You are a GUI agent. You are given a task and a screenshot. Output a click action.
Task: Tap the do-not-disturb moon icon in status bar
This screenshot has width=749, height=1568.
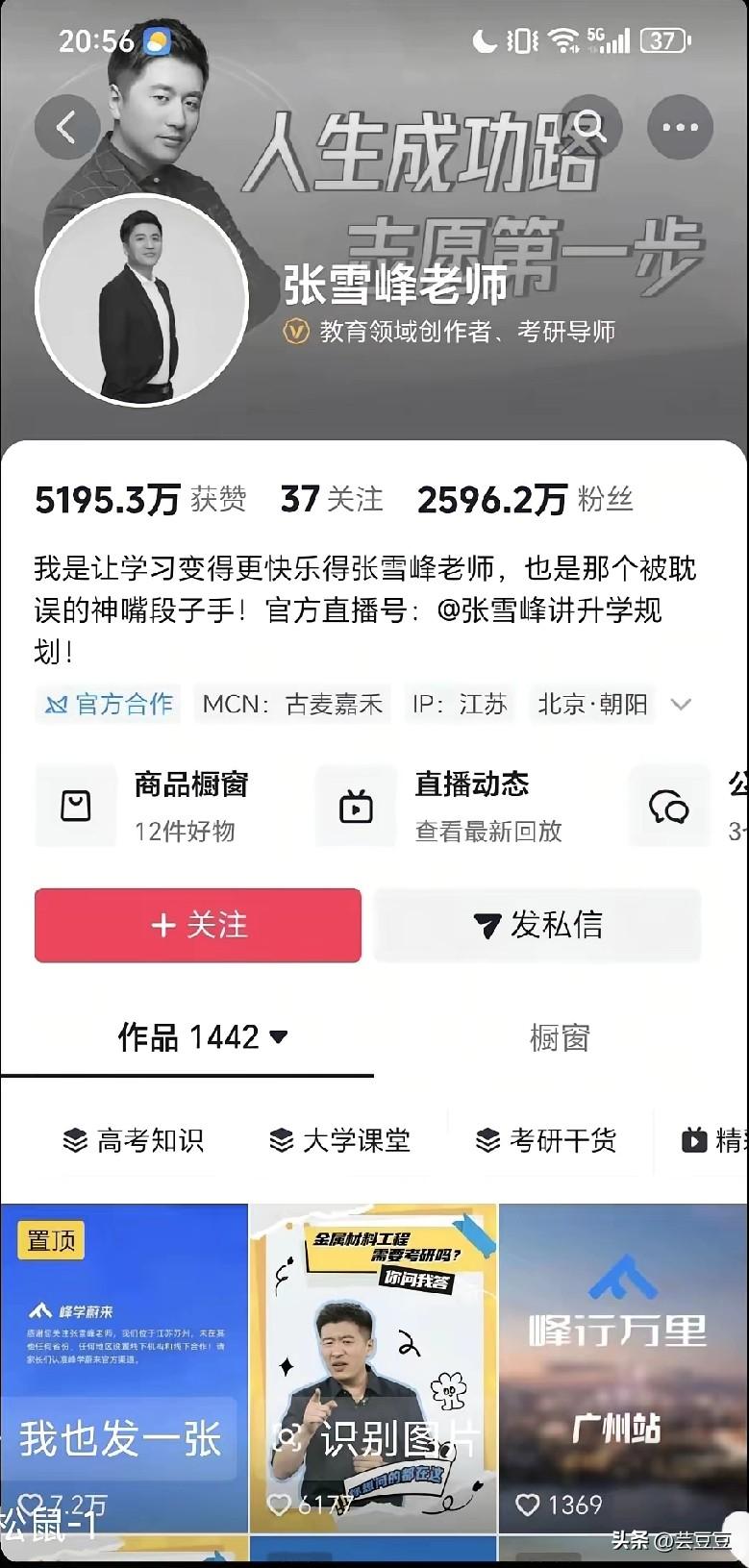coord(484,40)
